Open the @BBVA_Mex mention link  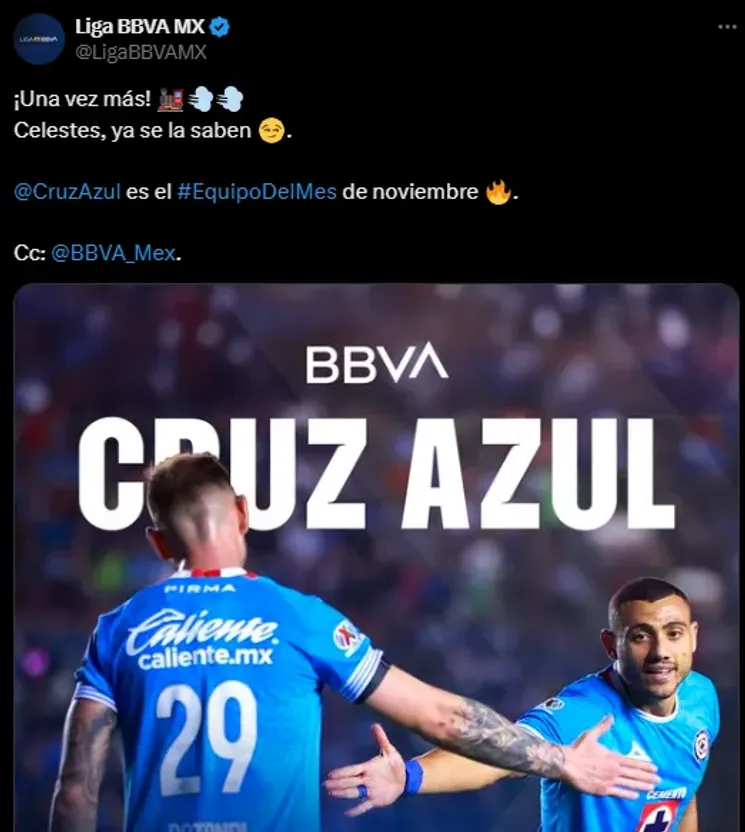click(x=113, y=253)
